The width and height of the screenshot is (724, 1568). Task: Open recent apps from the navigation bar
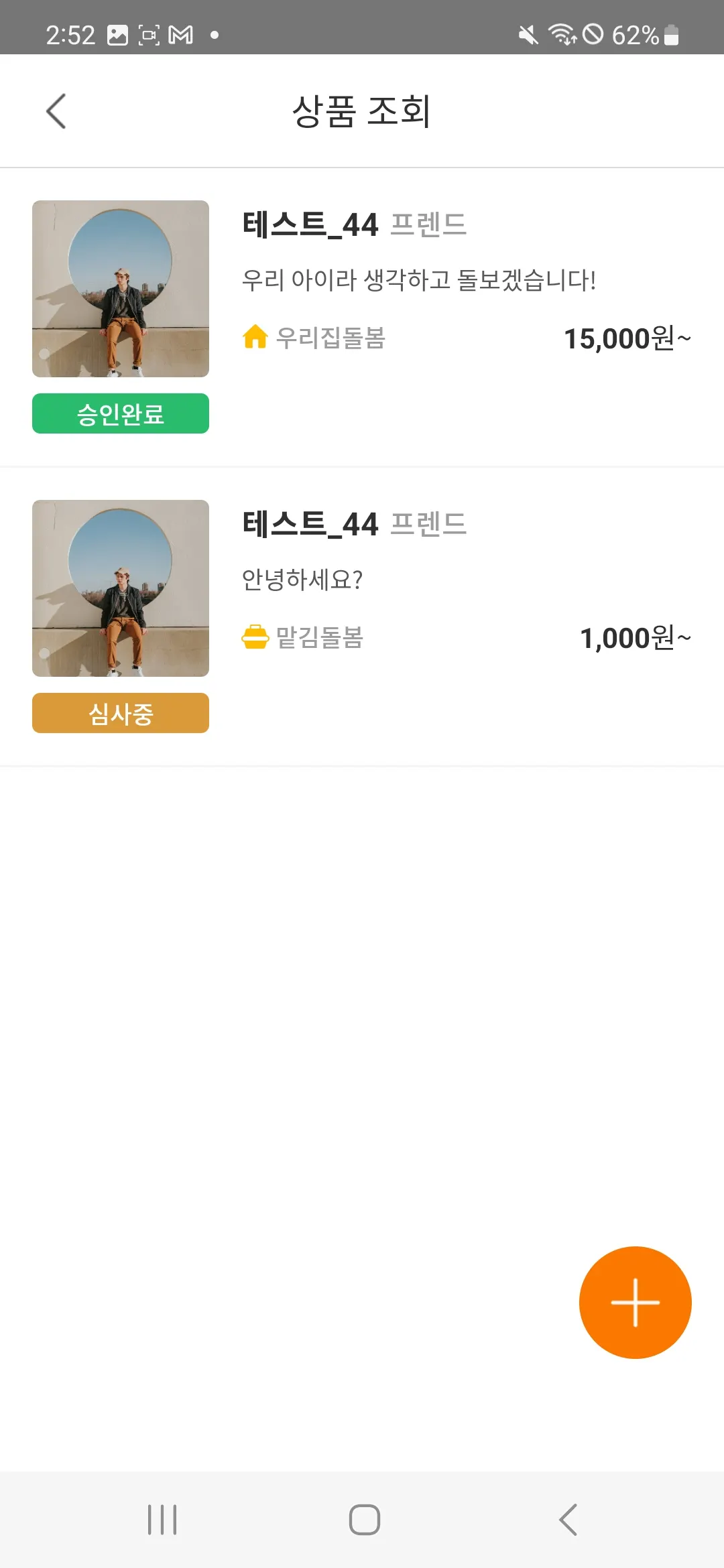(162, 1519)
